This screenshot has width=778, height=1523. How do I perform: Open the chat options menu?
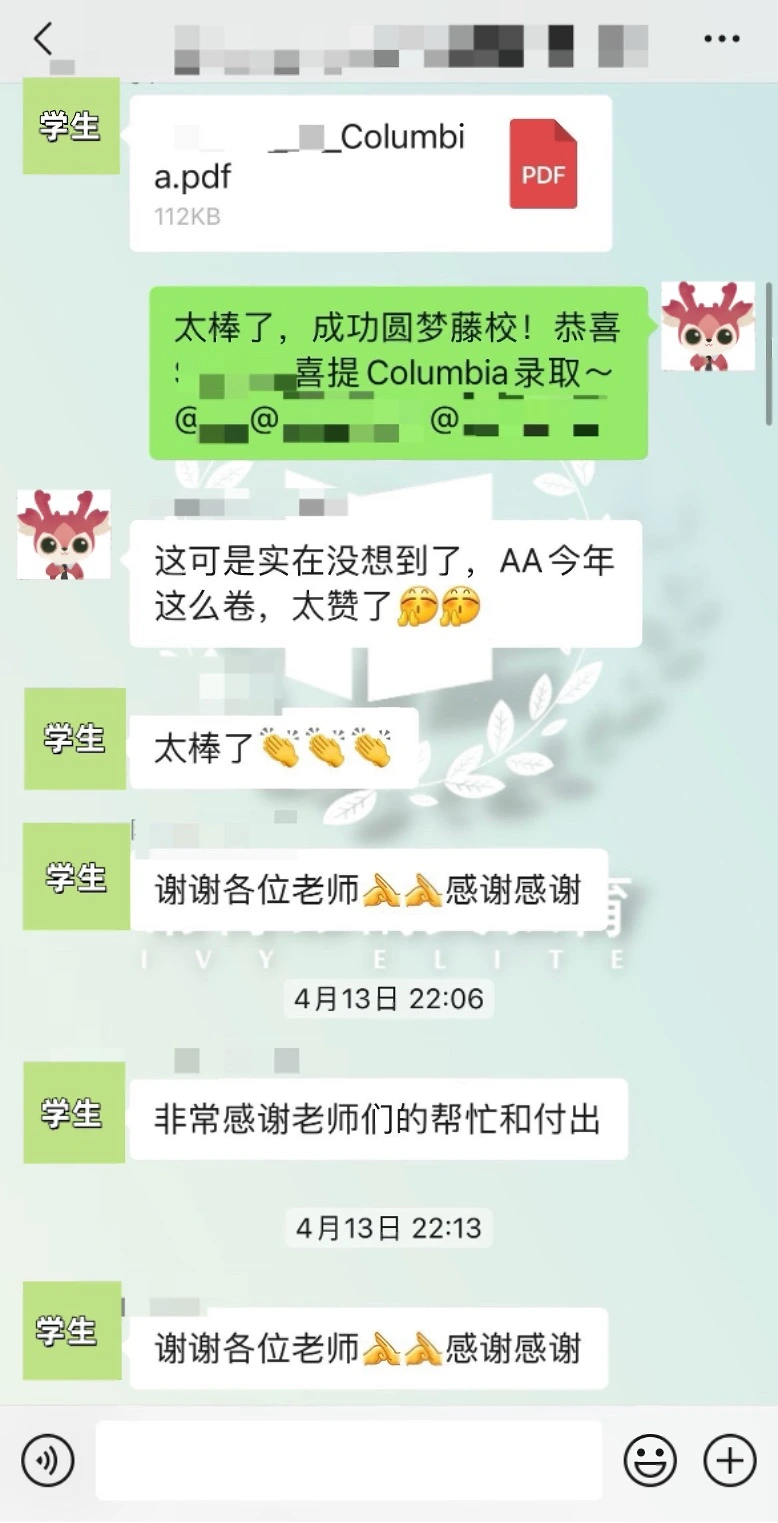(x=721, y=39)
